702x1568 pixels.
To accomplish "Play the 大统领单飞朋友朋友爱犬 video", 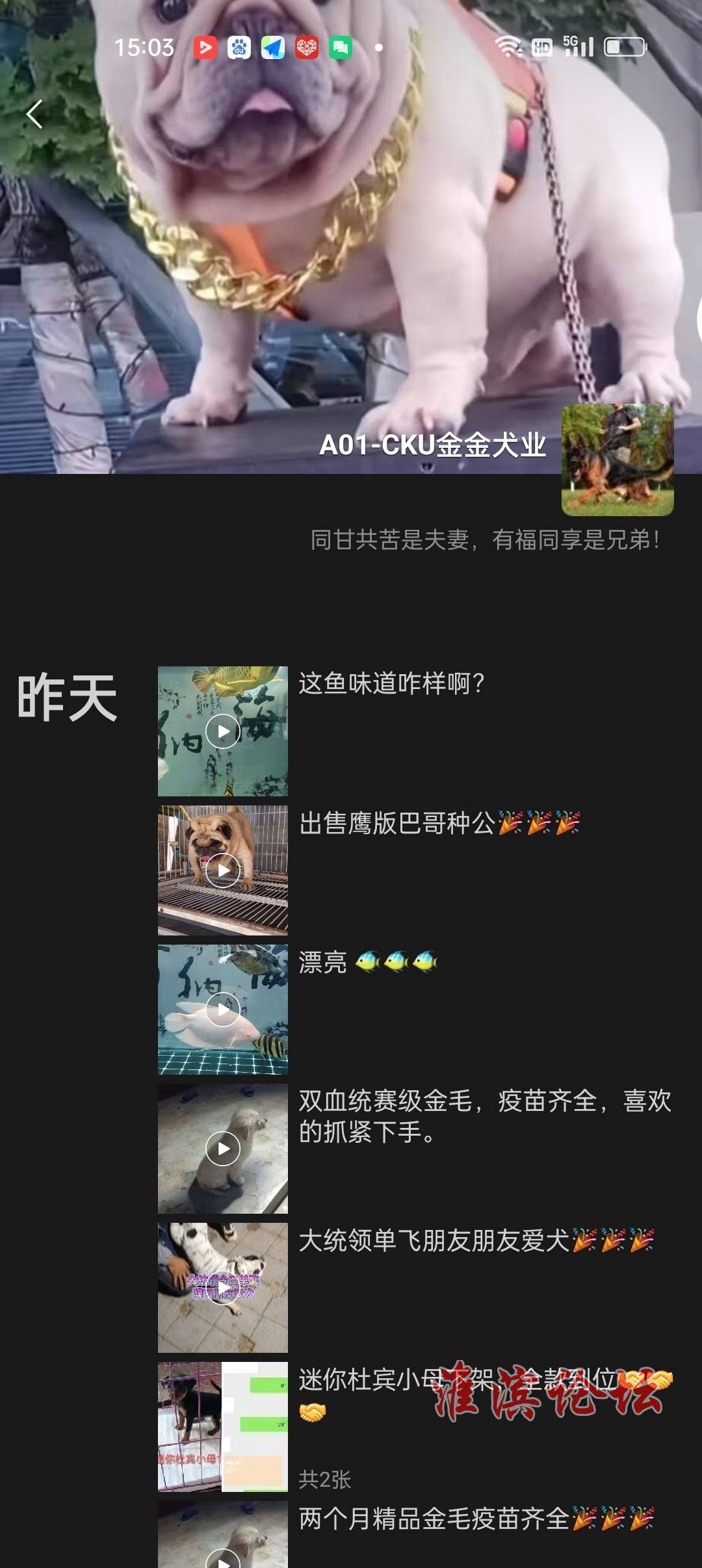I will pos(223,1288).
